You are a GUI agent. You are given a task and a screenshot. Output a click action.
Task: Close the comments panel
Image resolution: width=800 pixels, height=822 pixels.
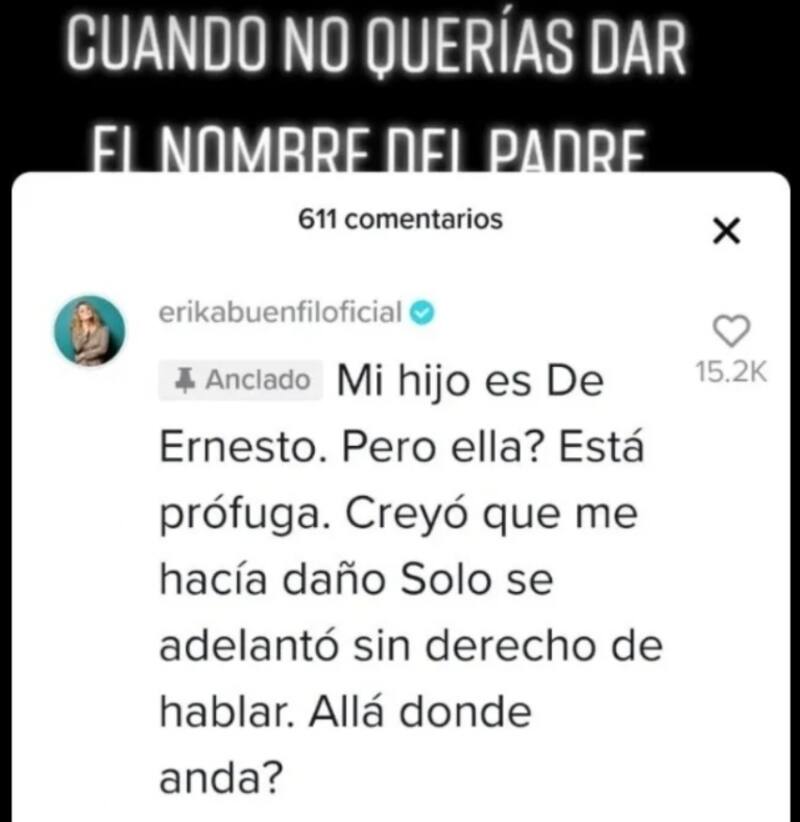click(x=726, y=233)
